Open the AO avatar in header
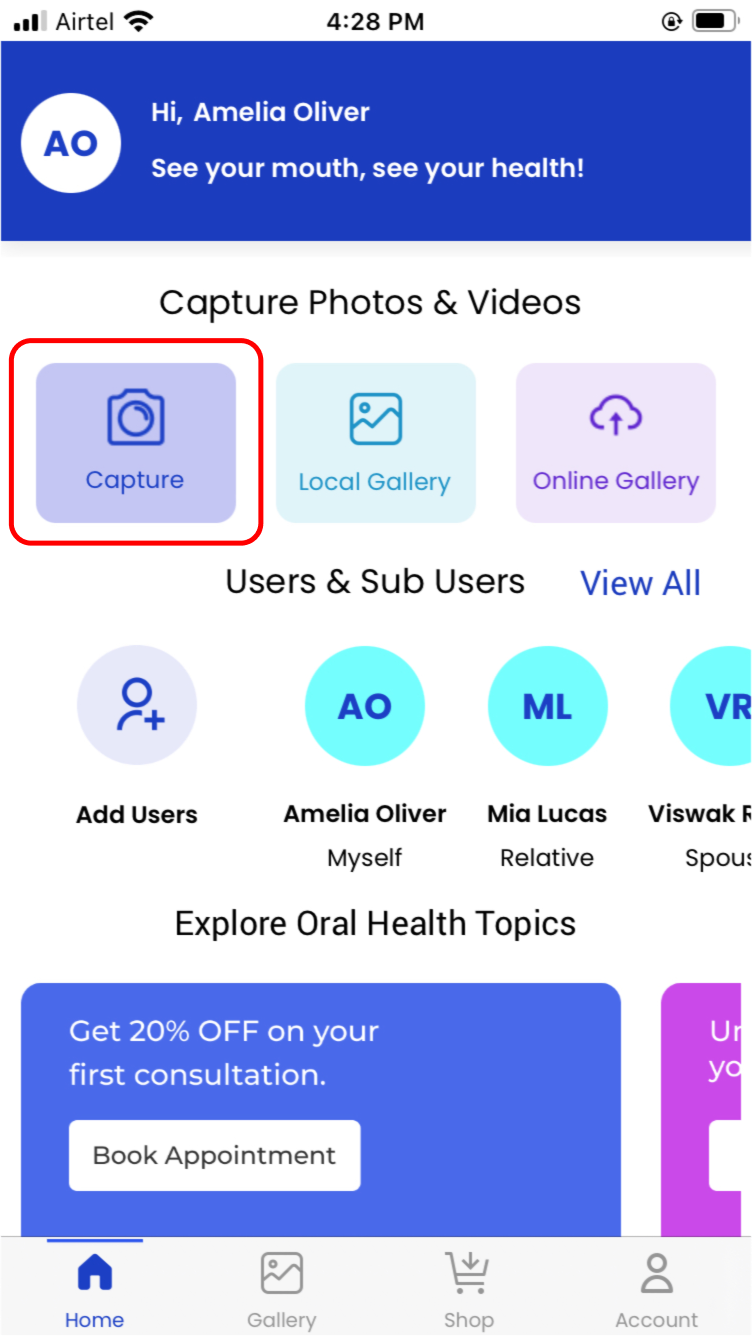Screen dimensions: 752x1336 (x=71, y=143)
